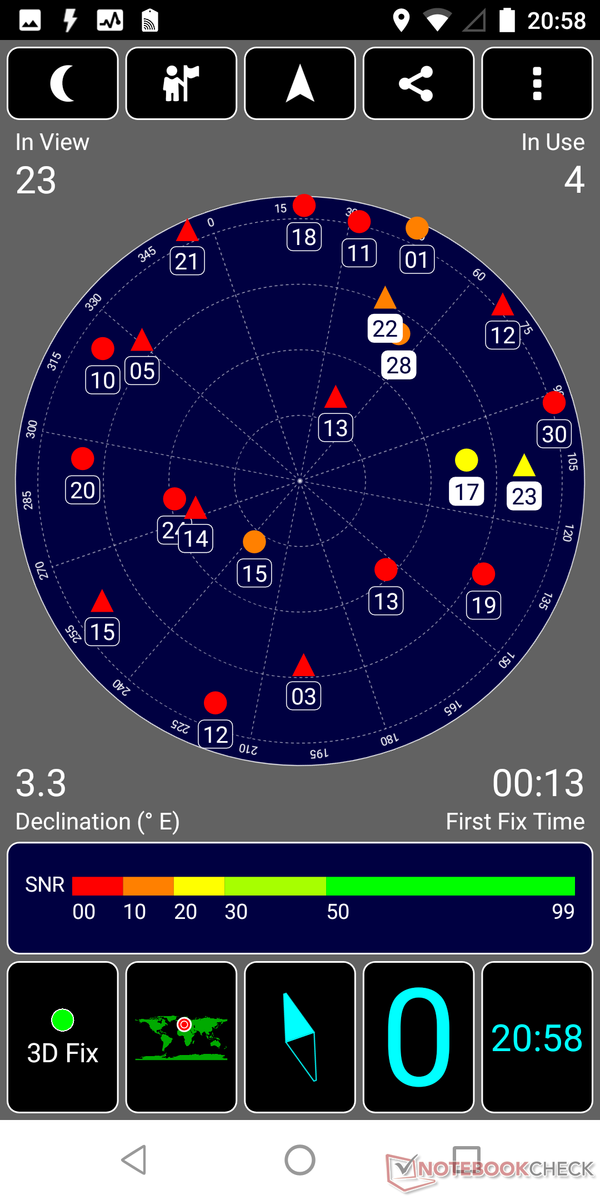600x1200 pixels.
Task: Tap the speed tile showing 0
Action: point(418,1037)
